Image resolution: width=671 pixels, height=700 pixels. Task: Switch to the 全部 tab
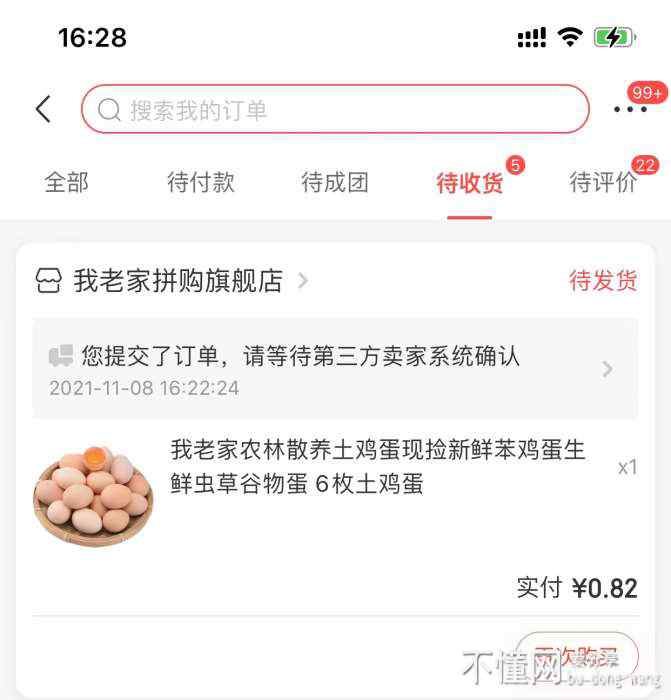[66, 182]
